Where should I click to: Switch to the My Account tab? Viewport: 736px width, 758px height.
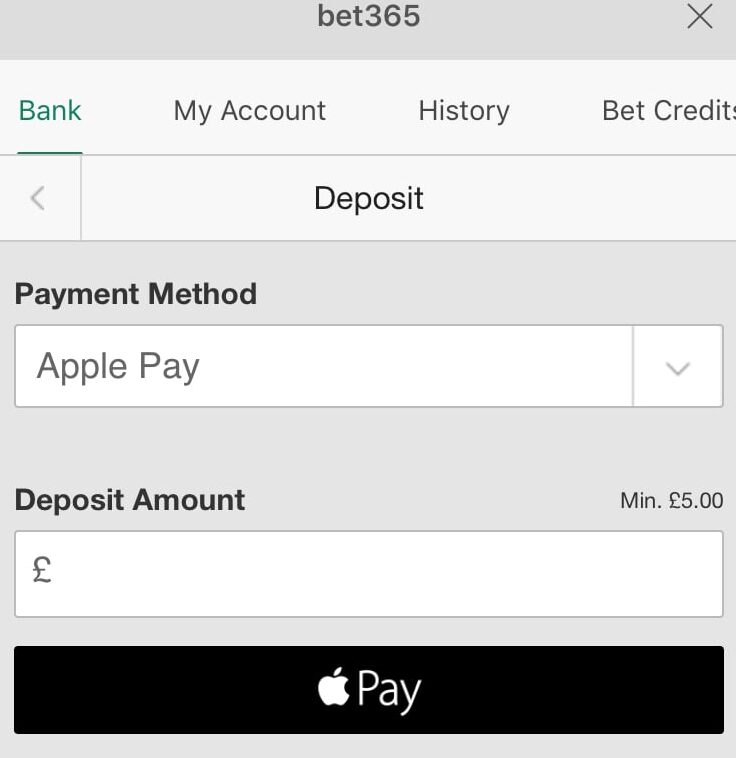pos(249,110)
